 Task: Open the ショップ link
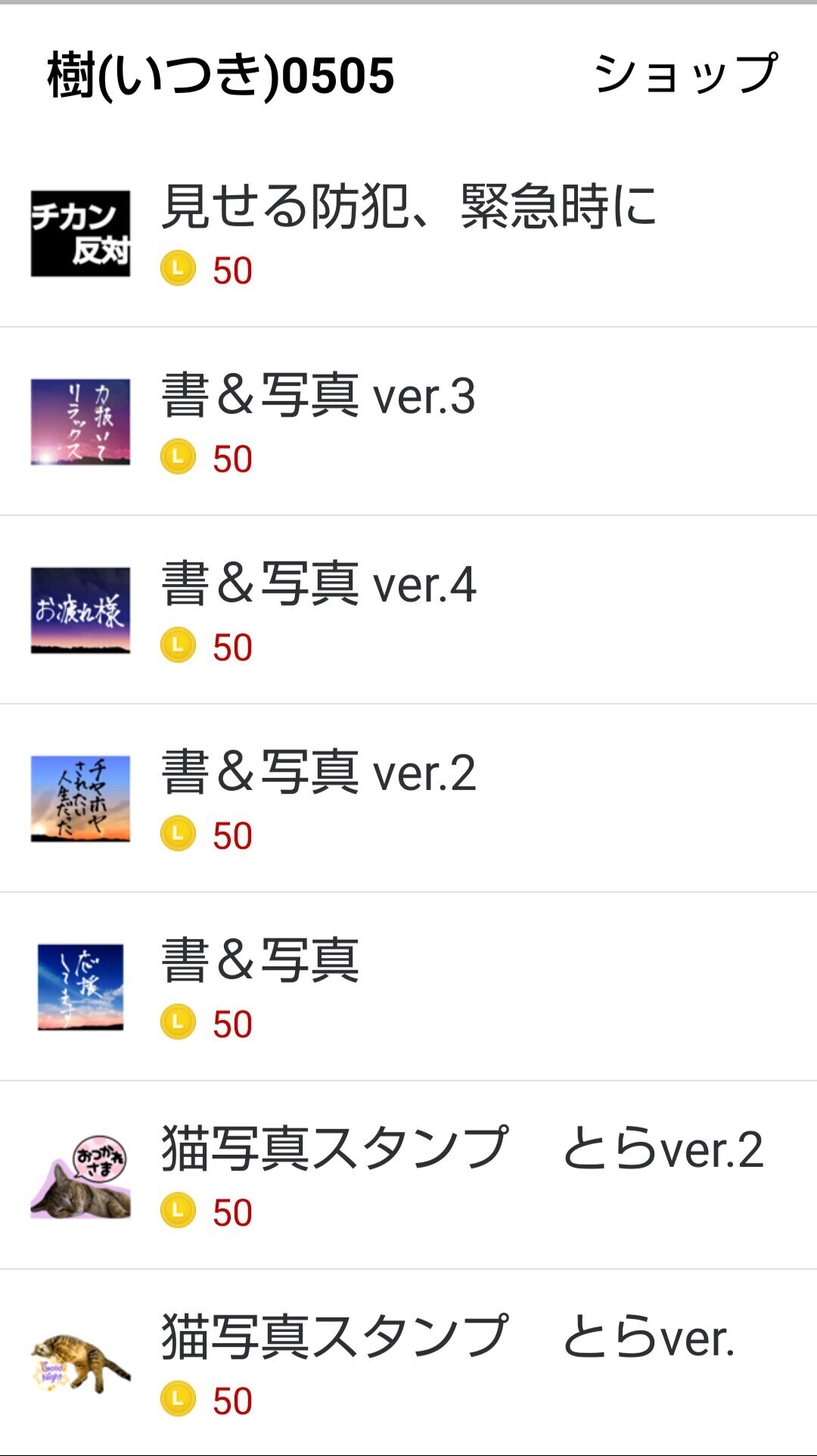[685, 74]
